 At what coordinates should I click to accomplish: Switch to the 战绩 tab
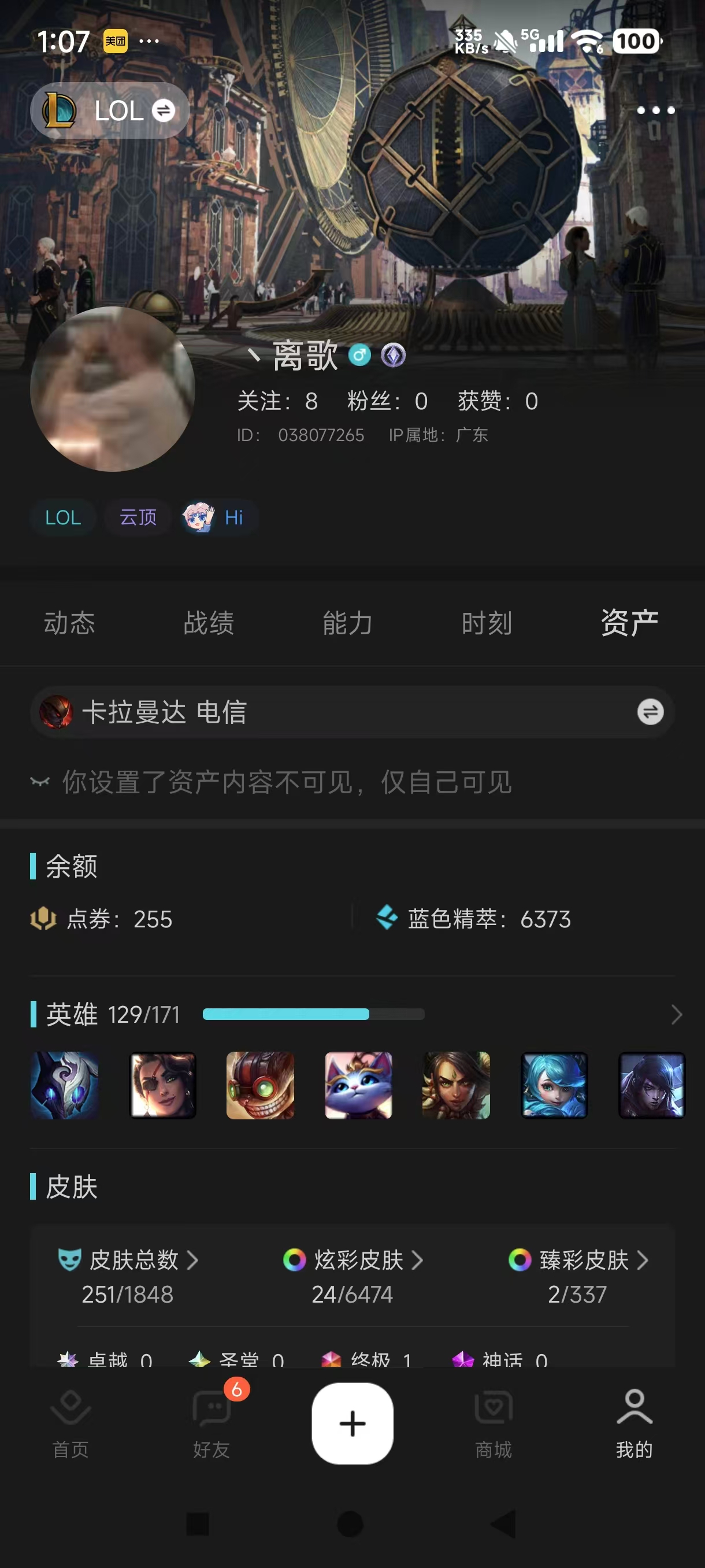click(x=209, y=623)
